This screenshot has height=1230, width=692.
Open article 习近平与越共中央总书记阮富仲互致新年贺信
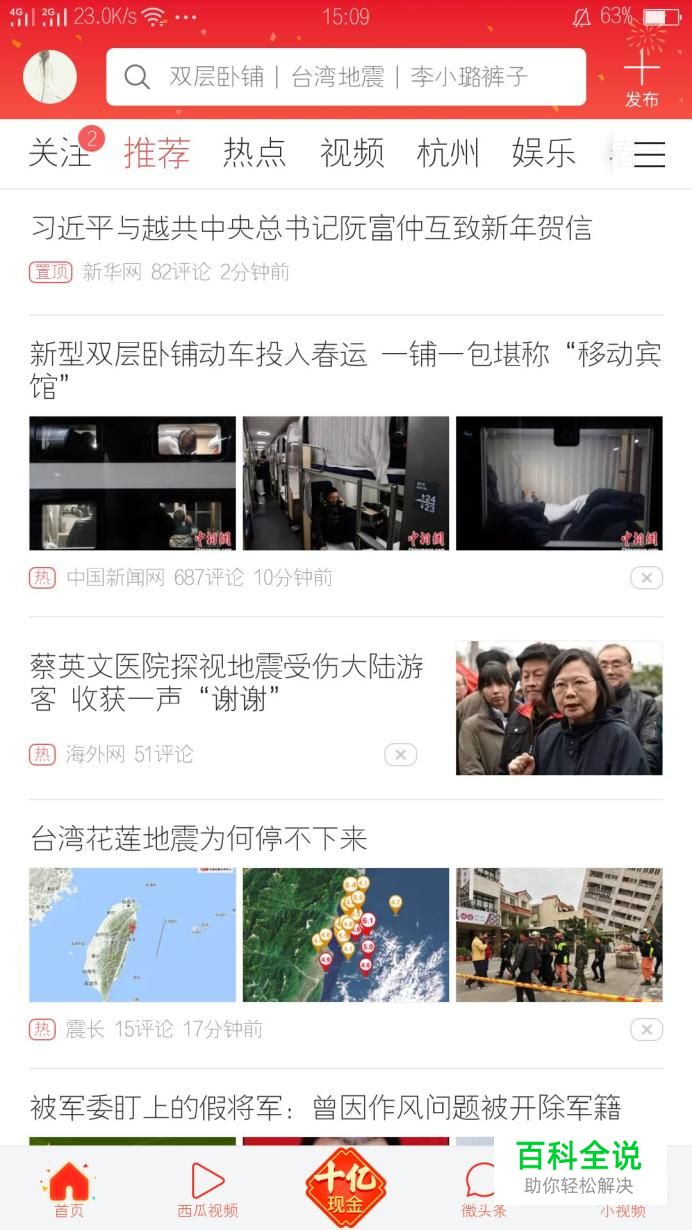(x=312, y=228)
